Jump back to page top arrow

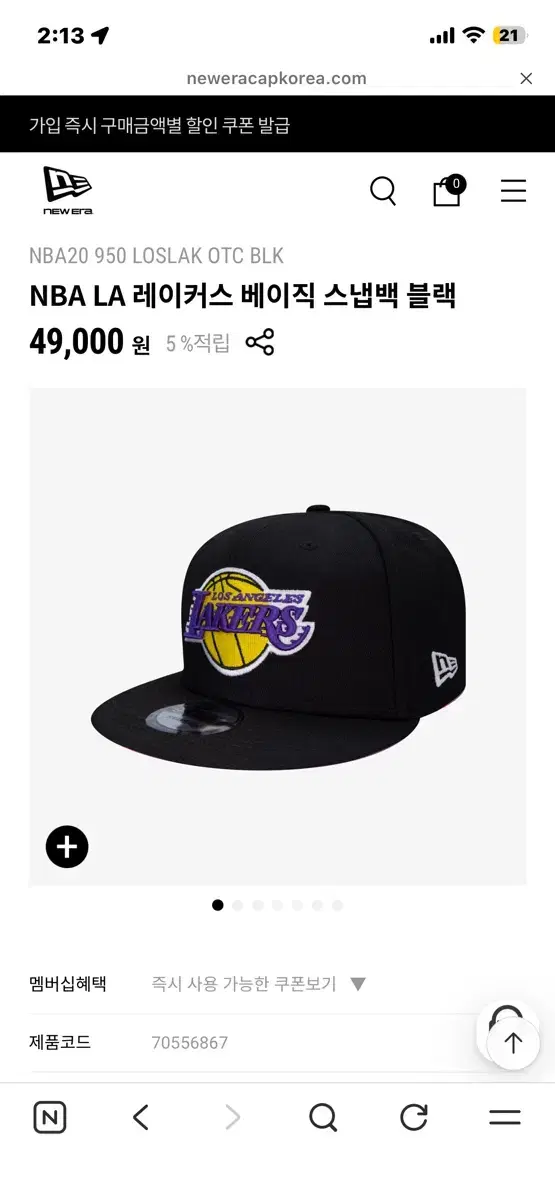tap(513, 1043)
